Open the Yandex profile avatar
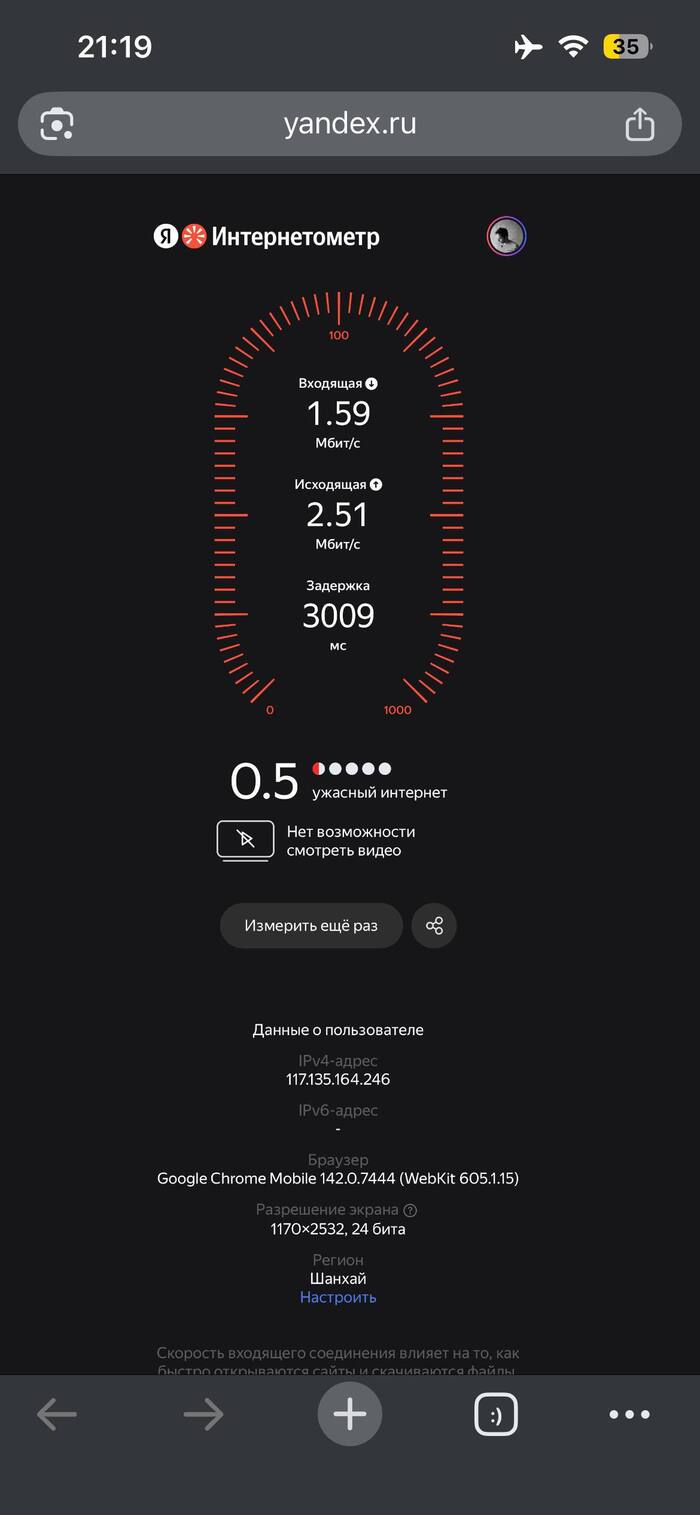 [506, 237]
